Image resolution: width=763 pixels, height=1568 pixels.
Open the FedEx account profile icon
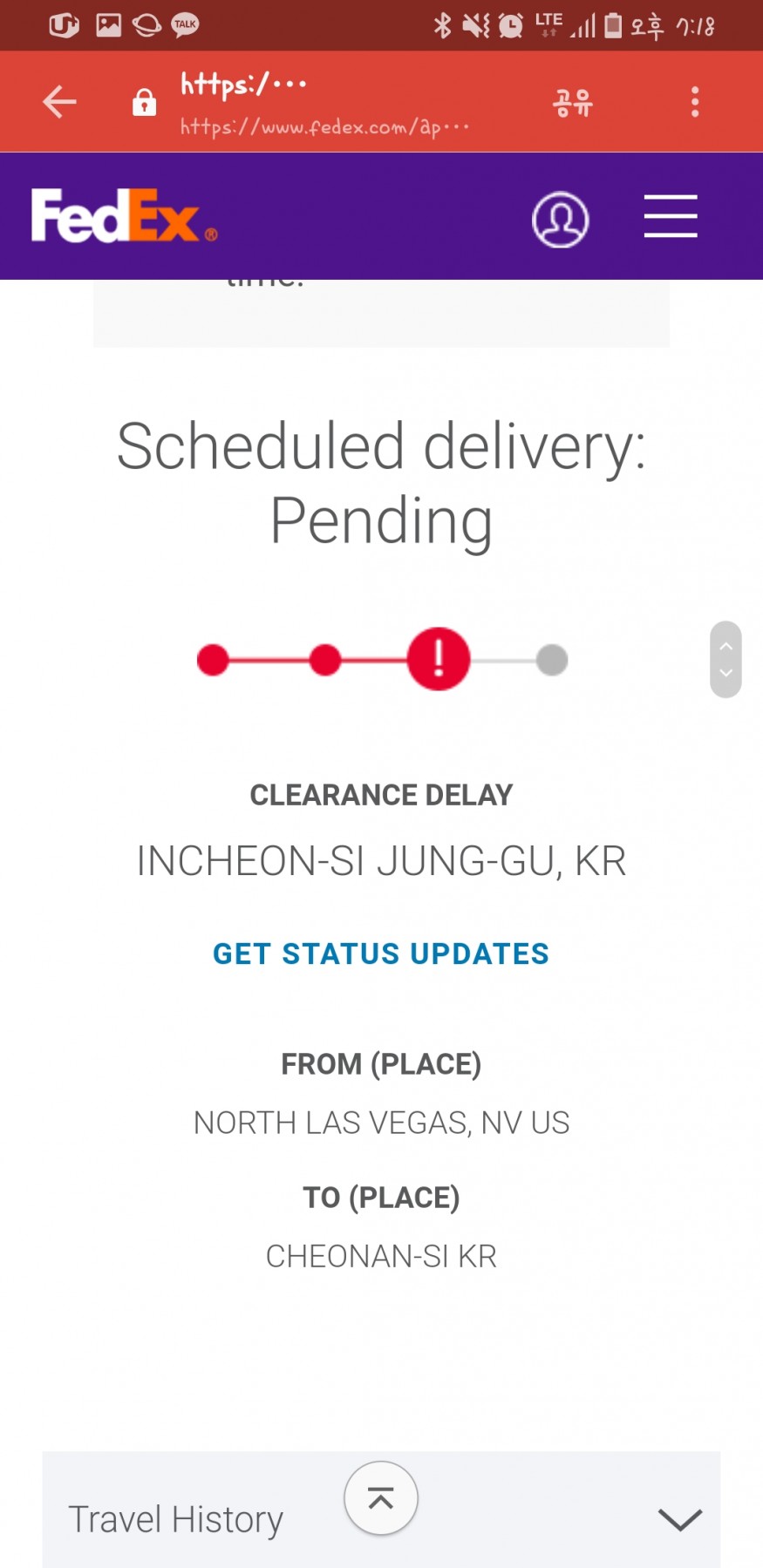pos(560,219)
